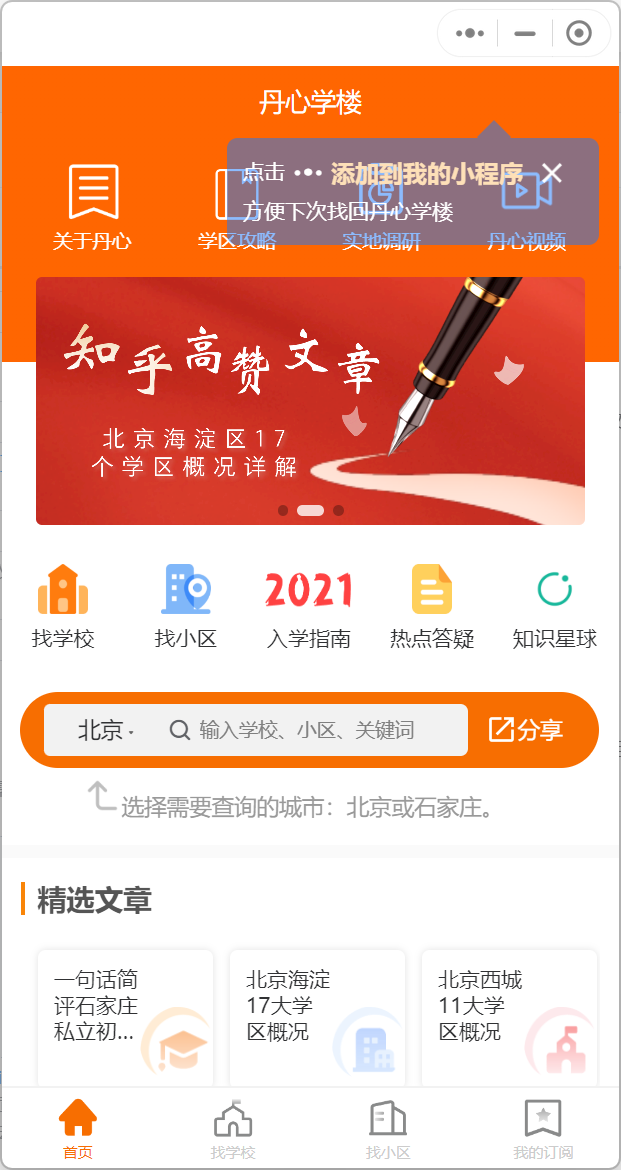This screenshot has height=1170, width=621.
Task: Open 找学校 shortcut
Action: click(x=63, y=606)
